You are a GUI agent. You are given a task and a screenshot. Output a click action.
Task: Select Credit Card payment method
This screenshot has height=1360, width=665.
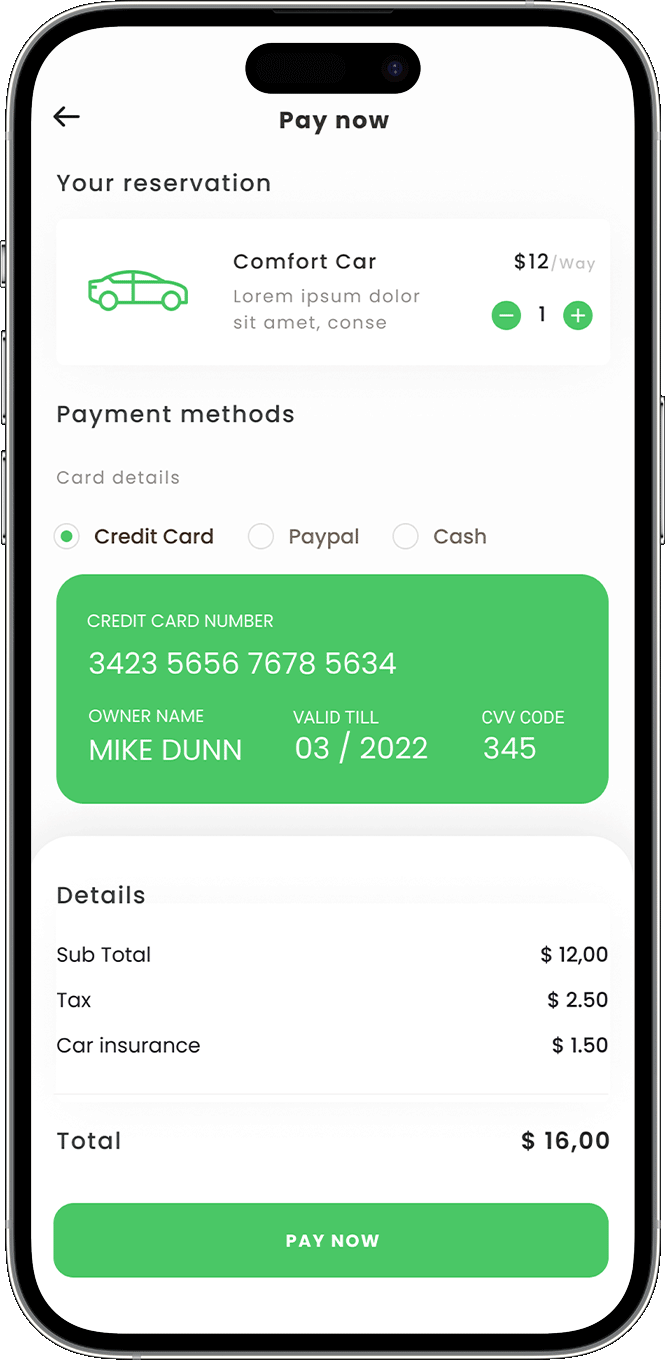point(67,537)
